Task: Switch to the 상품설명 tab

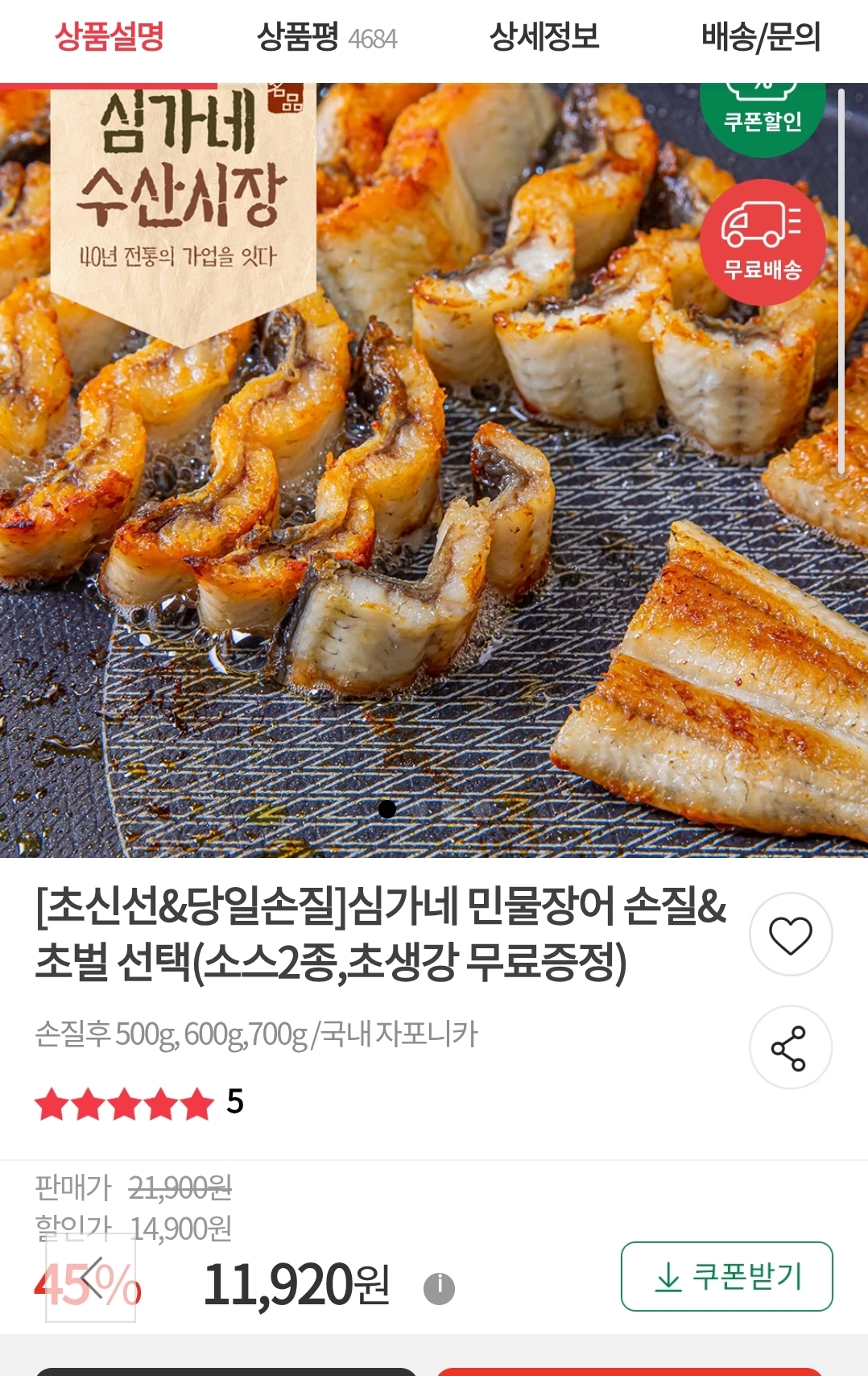Action: point(109,37)
